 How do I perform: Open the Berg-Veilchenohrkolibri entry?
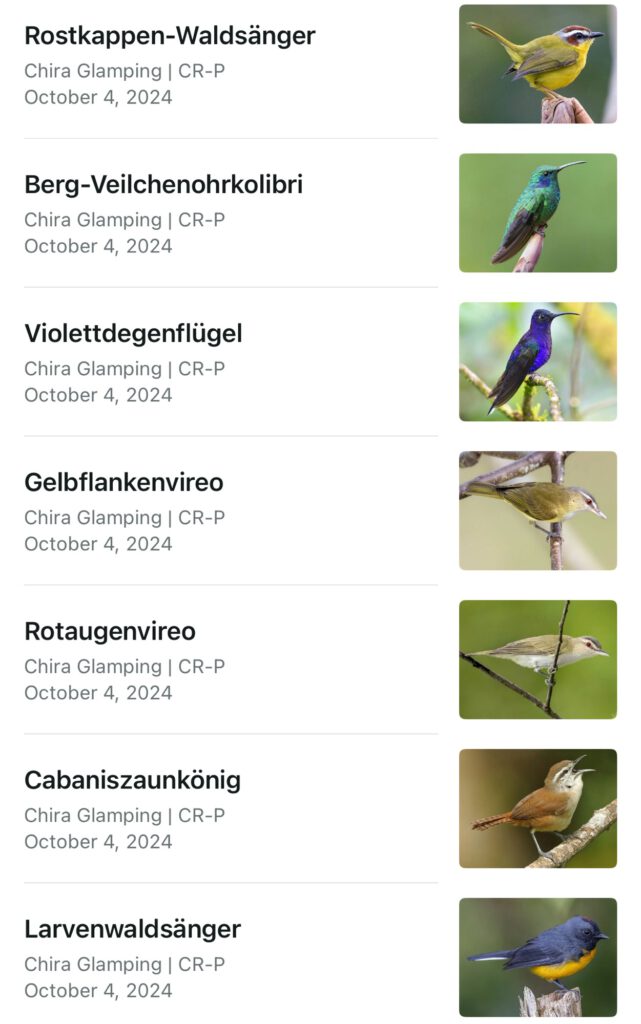tap(163, 185)
